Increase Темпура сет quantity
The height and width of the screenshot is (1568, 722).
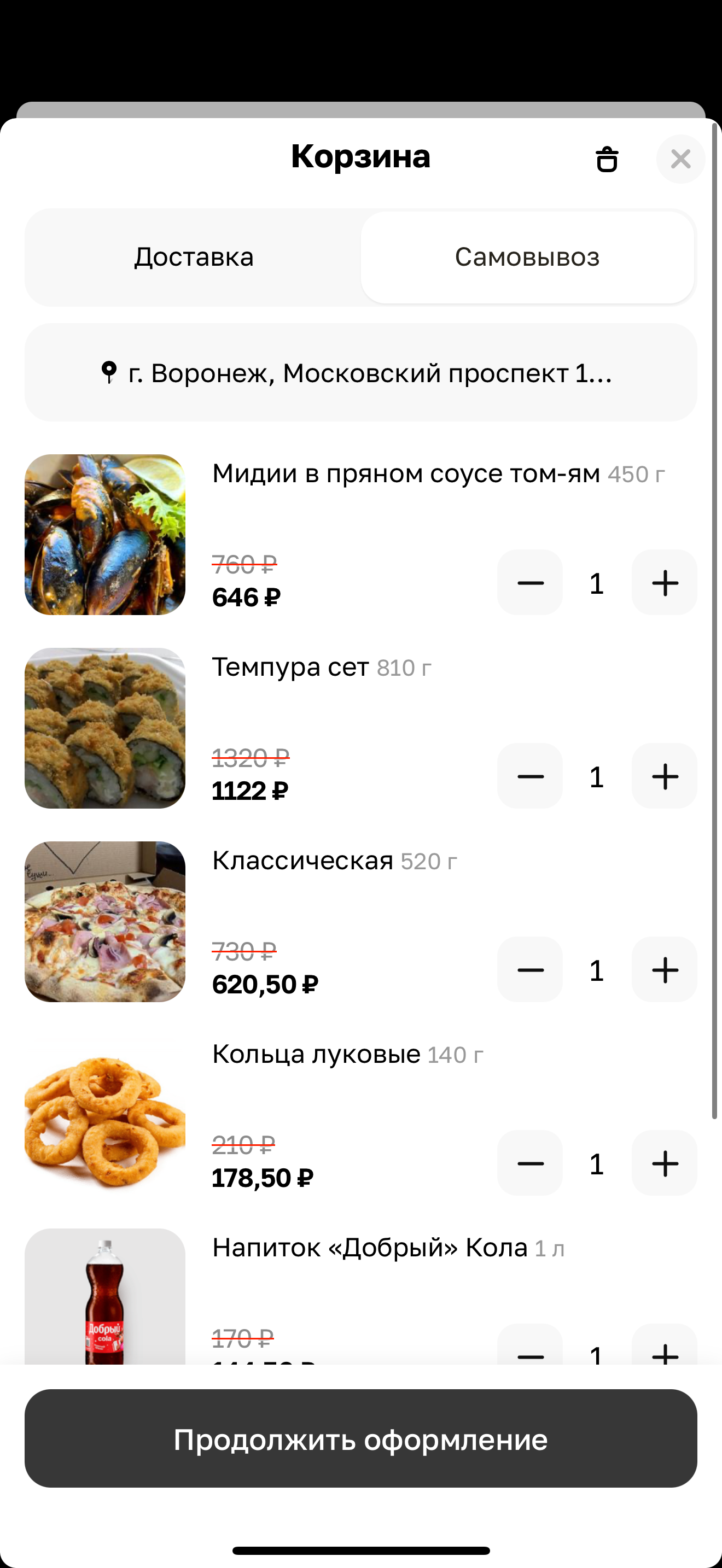click(664, 776)
